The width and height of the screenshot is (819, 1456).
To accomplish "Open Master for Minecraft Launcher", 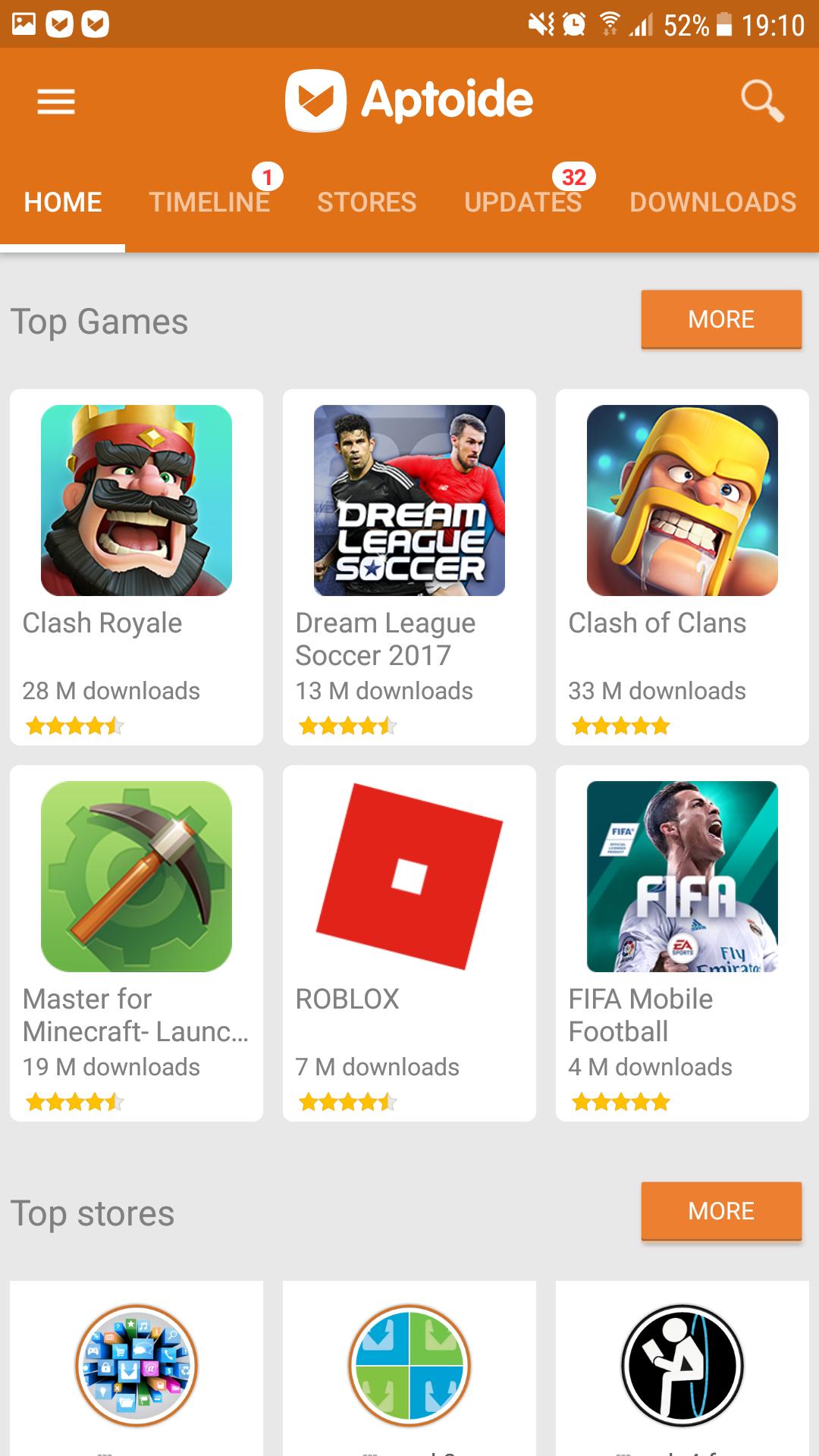I will 136,942.
